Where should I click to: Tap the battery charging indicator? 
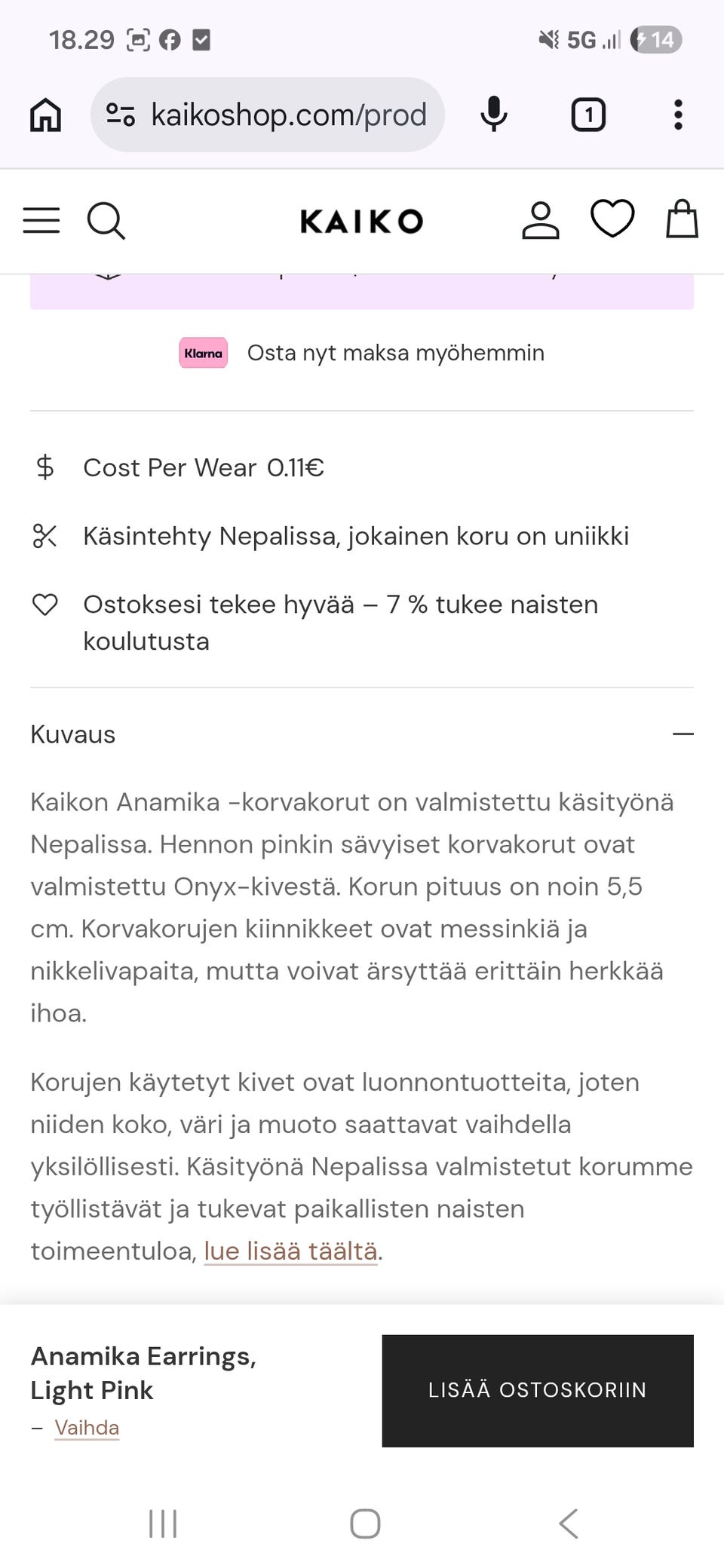click(655, 39)
